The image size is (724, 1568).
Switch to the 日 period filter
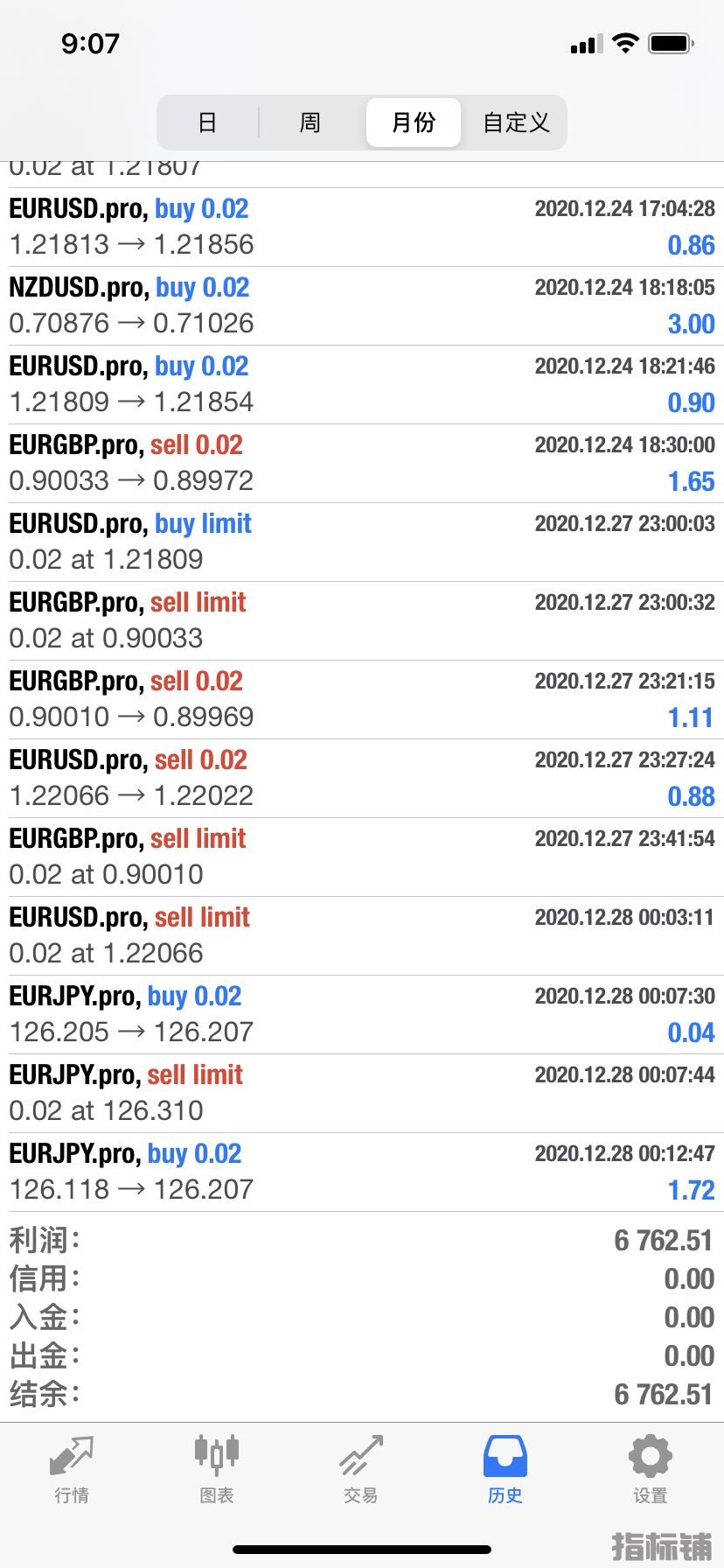tap(207, 122)
